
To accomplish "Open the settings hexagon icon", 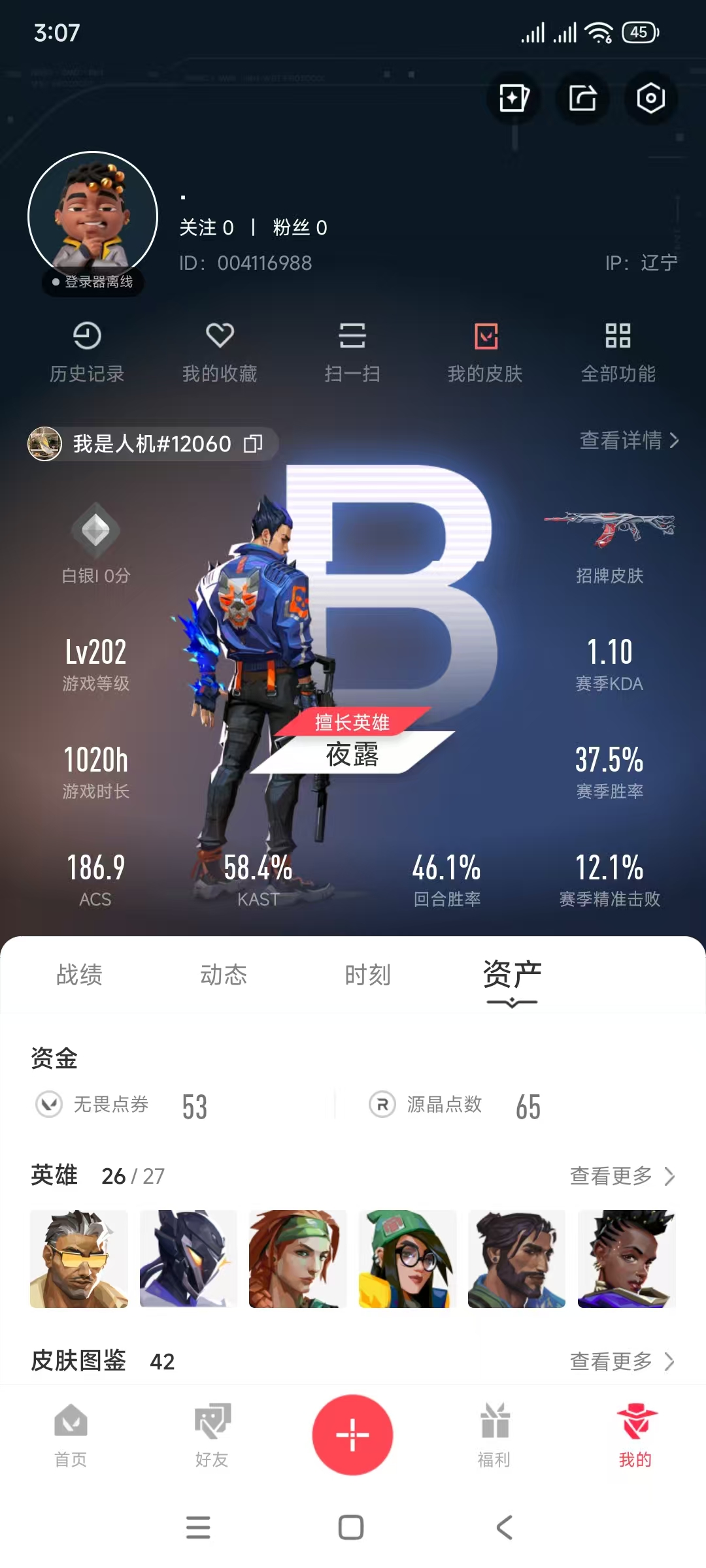I will click(x=650, y=99).
